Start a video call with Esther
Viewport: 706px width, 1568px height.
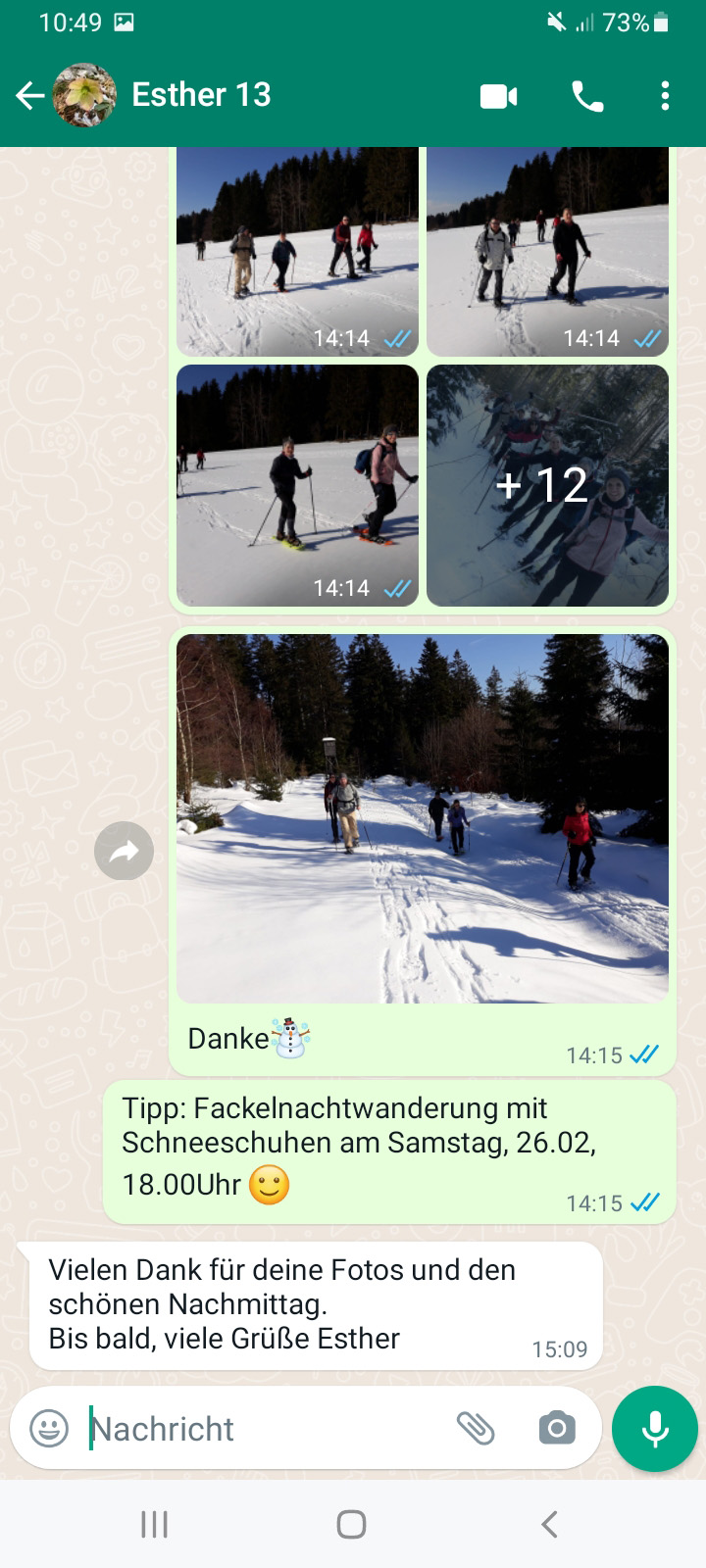498,96
